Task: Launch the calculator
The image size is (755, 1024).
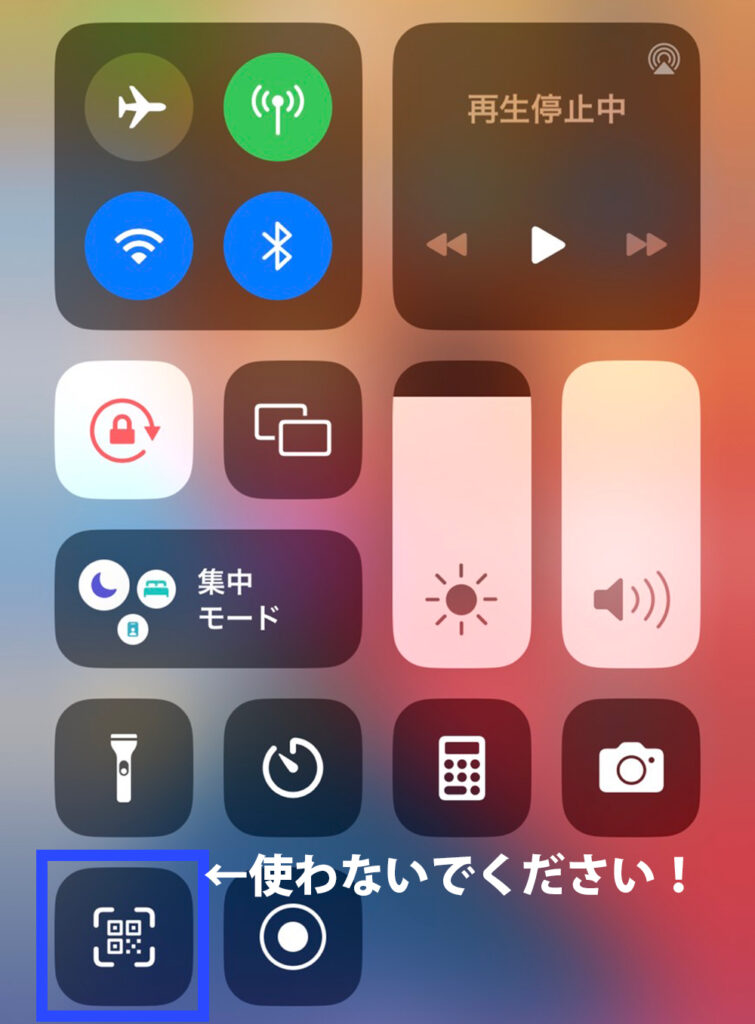Action: pyautogui.click(x=462, y=767)
